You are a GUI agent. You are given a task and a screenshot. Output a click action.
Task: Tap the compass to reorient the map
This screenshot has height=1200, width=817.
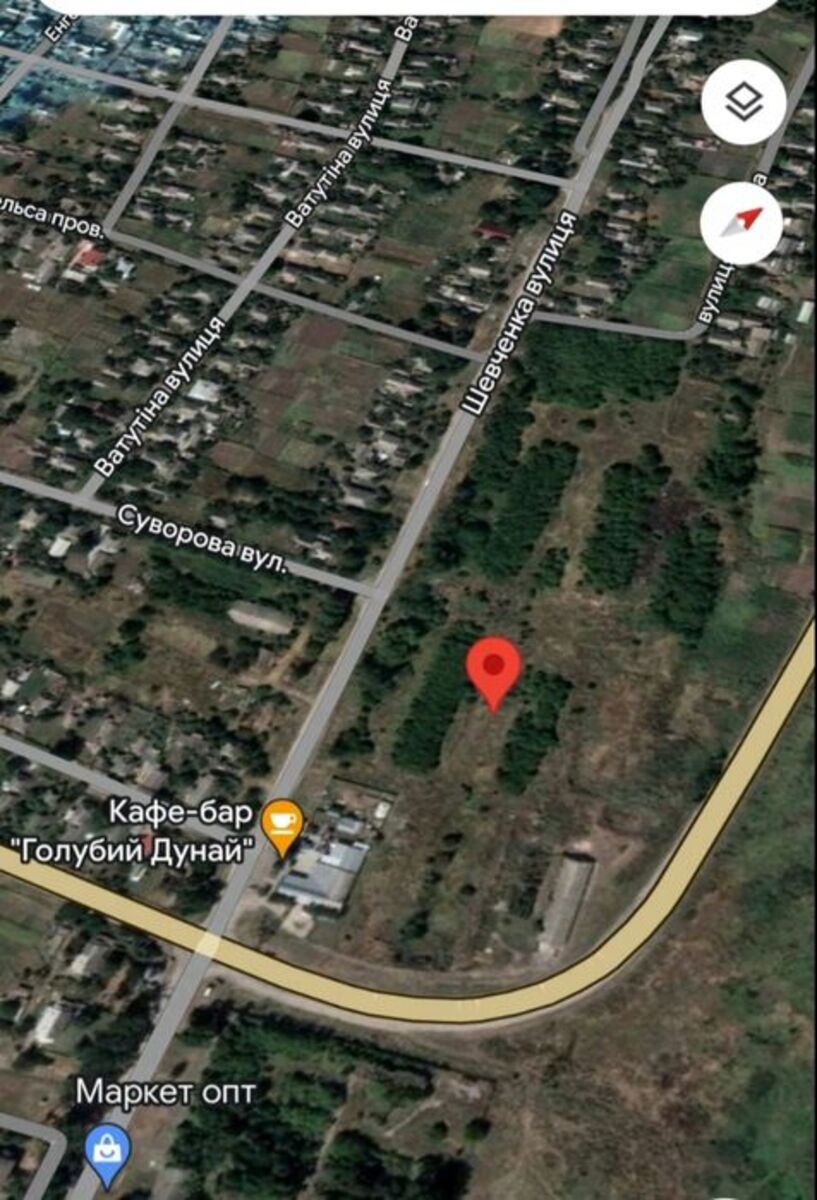(742, 222)
